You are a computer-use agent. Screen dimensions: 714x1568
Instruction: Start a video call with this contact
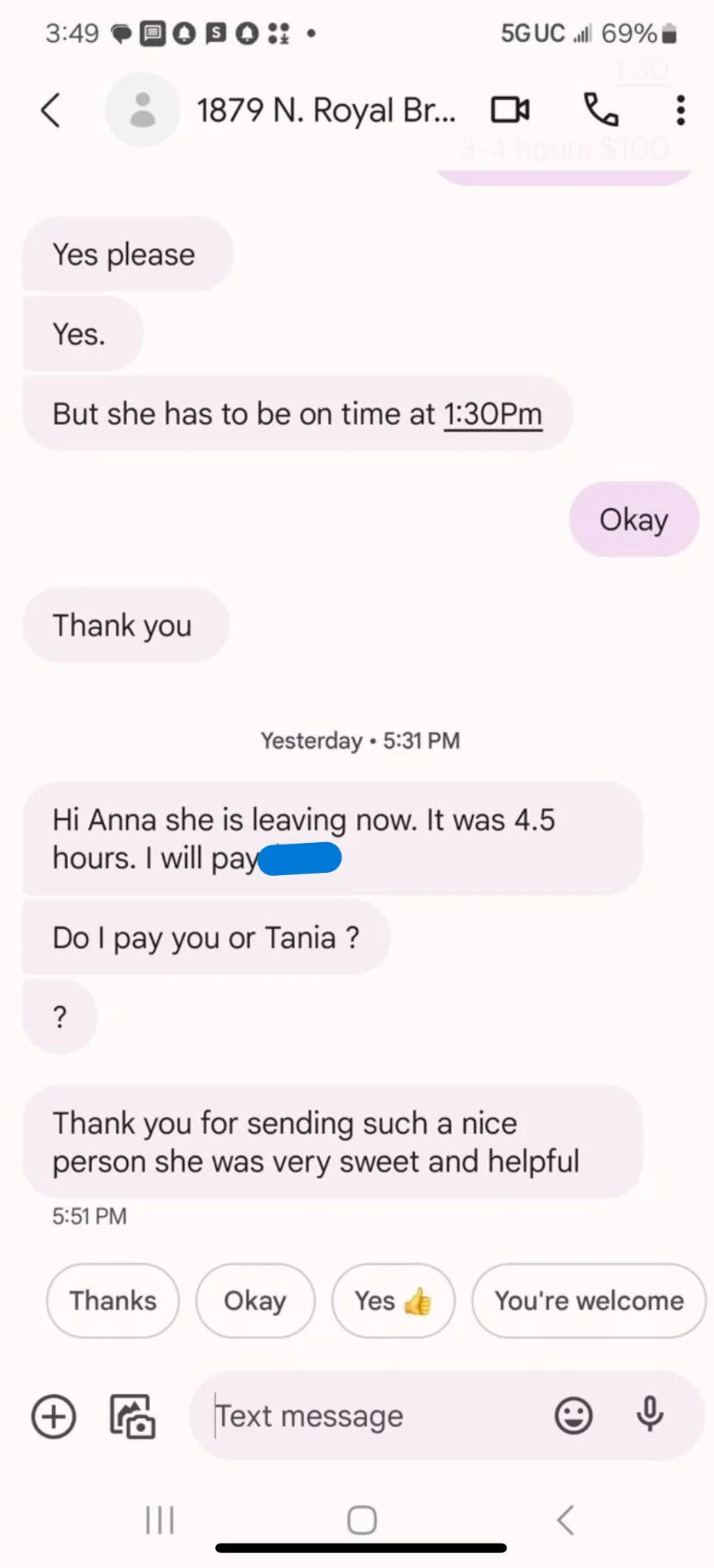click(x=510, y=110)
